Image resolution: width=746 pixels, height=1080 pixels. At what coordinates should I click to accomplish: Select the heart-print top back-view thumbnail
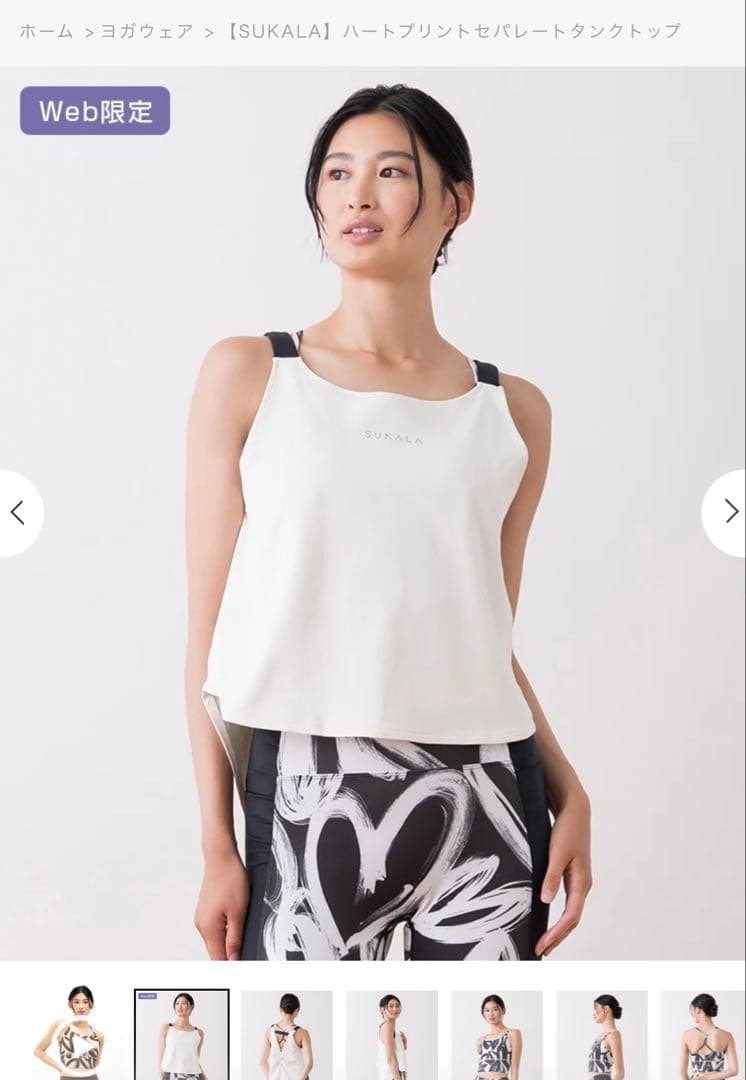[705, 1033]
